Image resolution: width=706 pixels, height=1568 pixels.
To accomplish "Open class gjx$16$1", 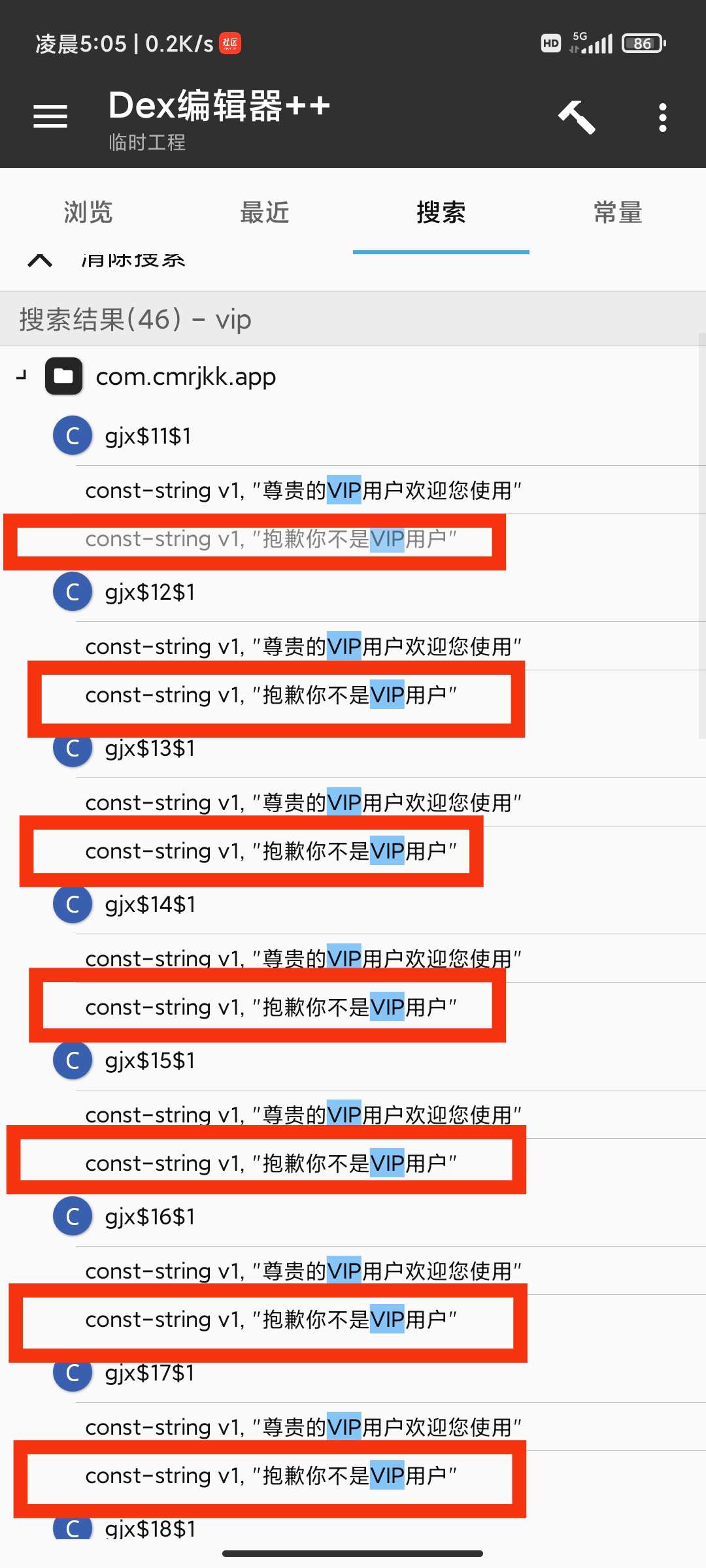I will click(x=150, y=1217).
